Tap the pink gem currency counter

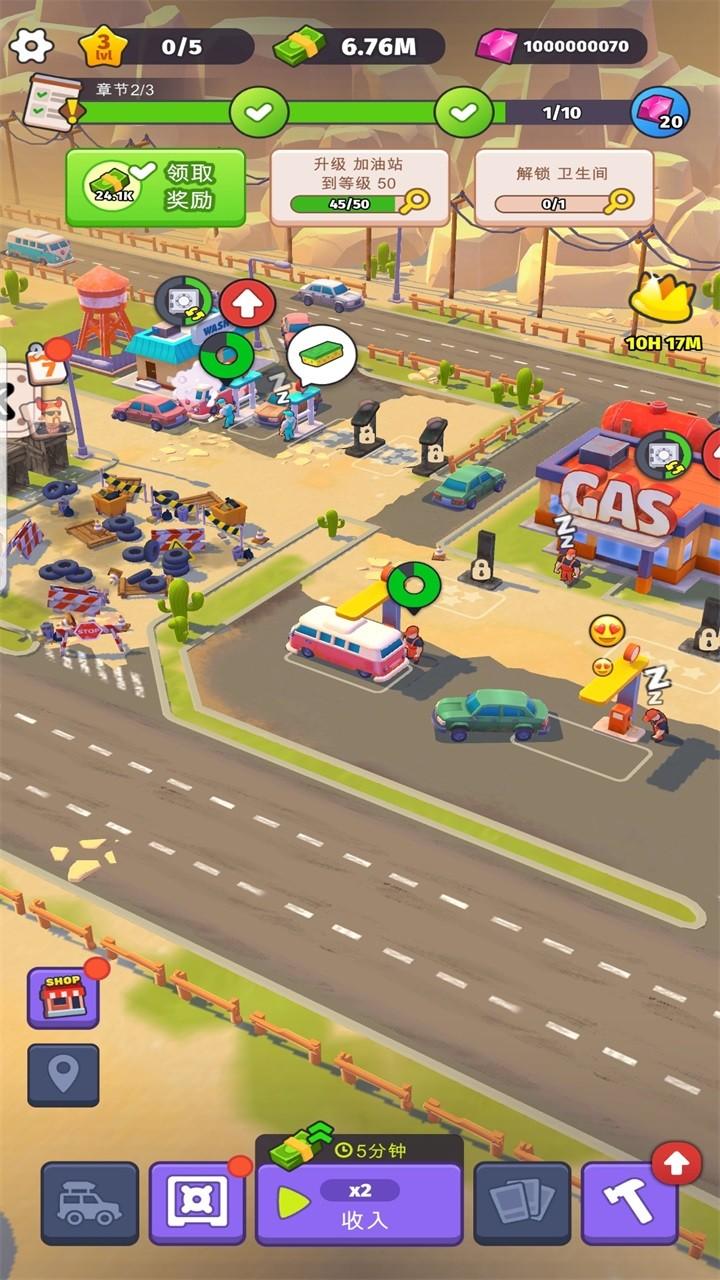coord(562,46)
